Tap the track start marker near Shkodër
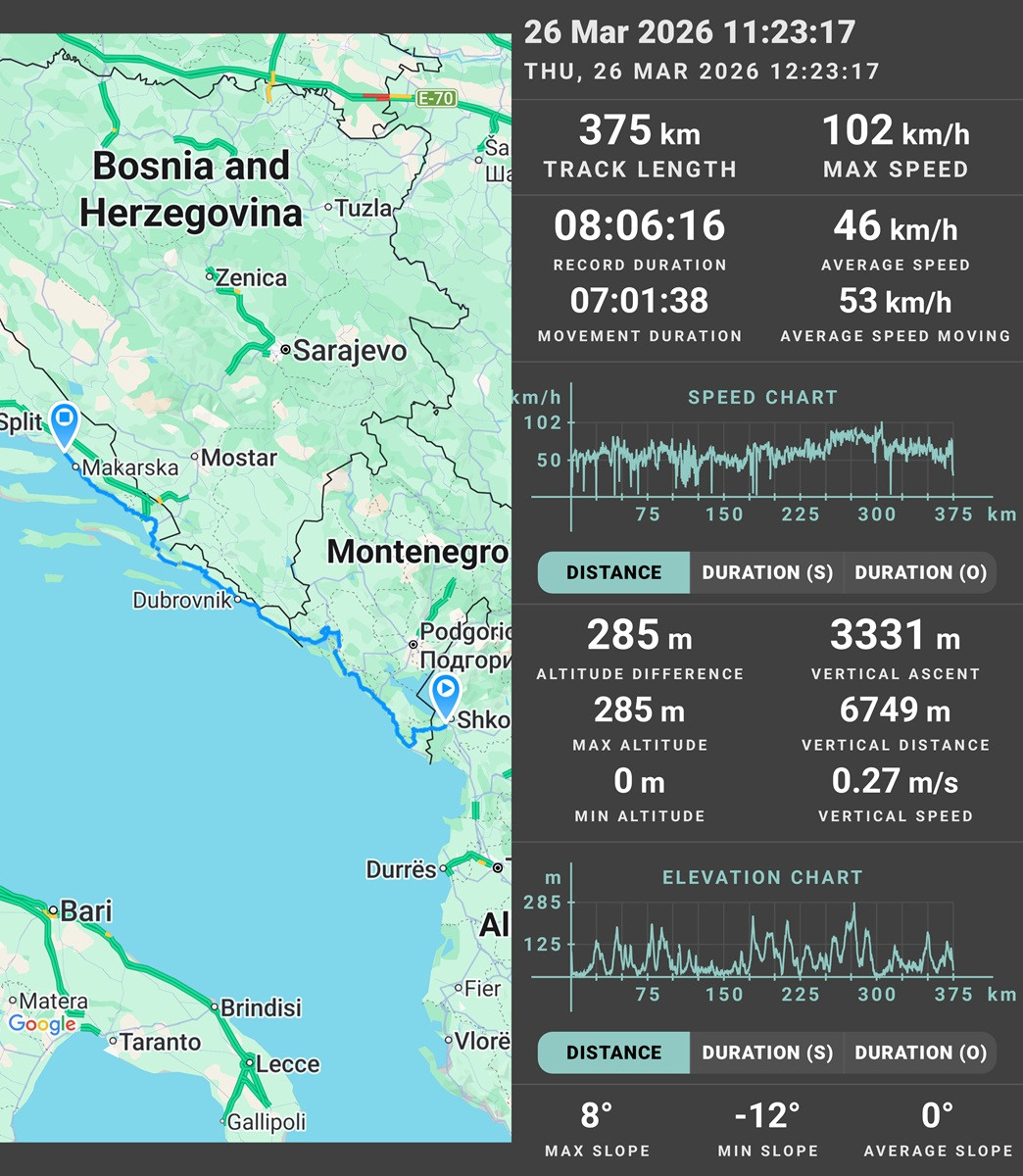Viewport: 1023px width, 1176px height. [x=446, y=696]
